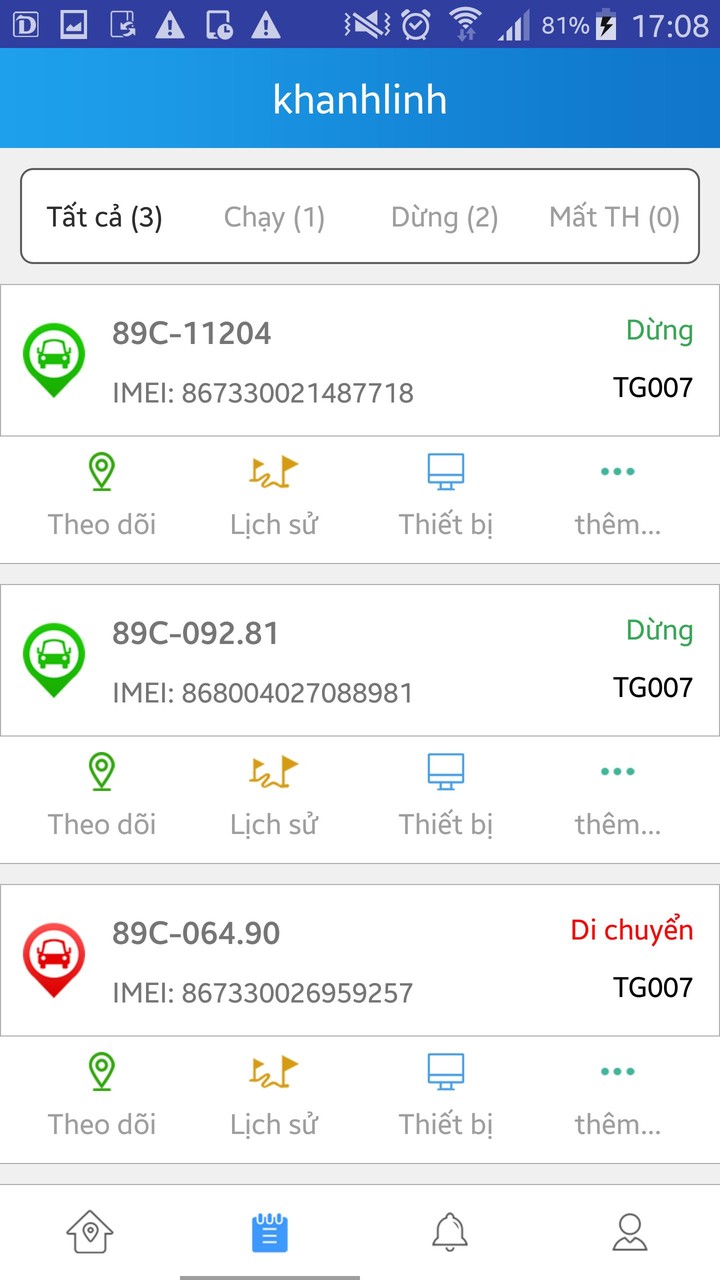Screen dimensions: 720x1280
Task: Expand thêm... options for vehicle 89C-11204
Action: (x=617, y=490)
